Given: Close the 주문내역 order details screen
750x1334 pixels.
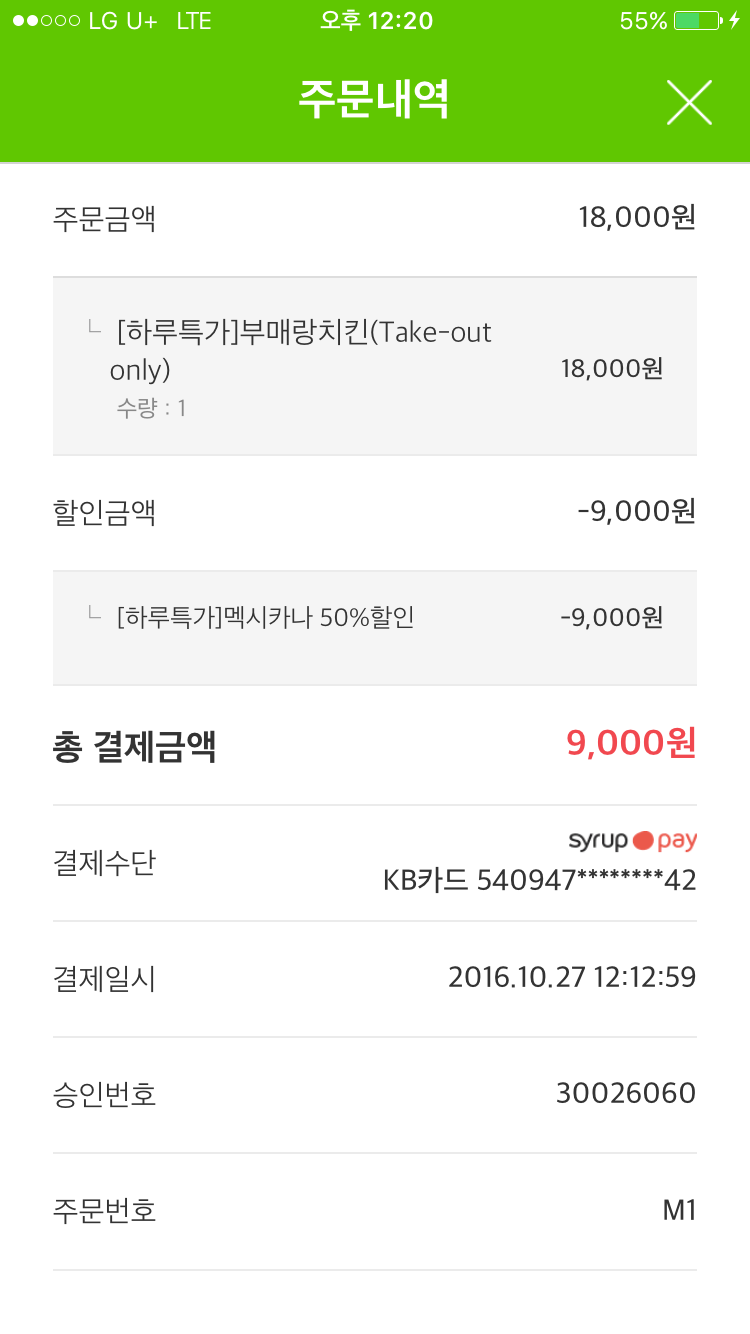Looking at the screenshot, I should point(689,102).
